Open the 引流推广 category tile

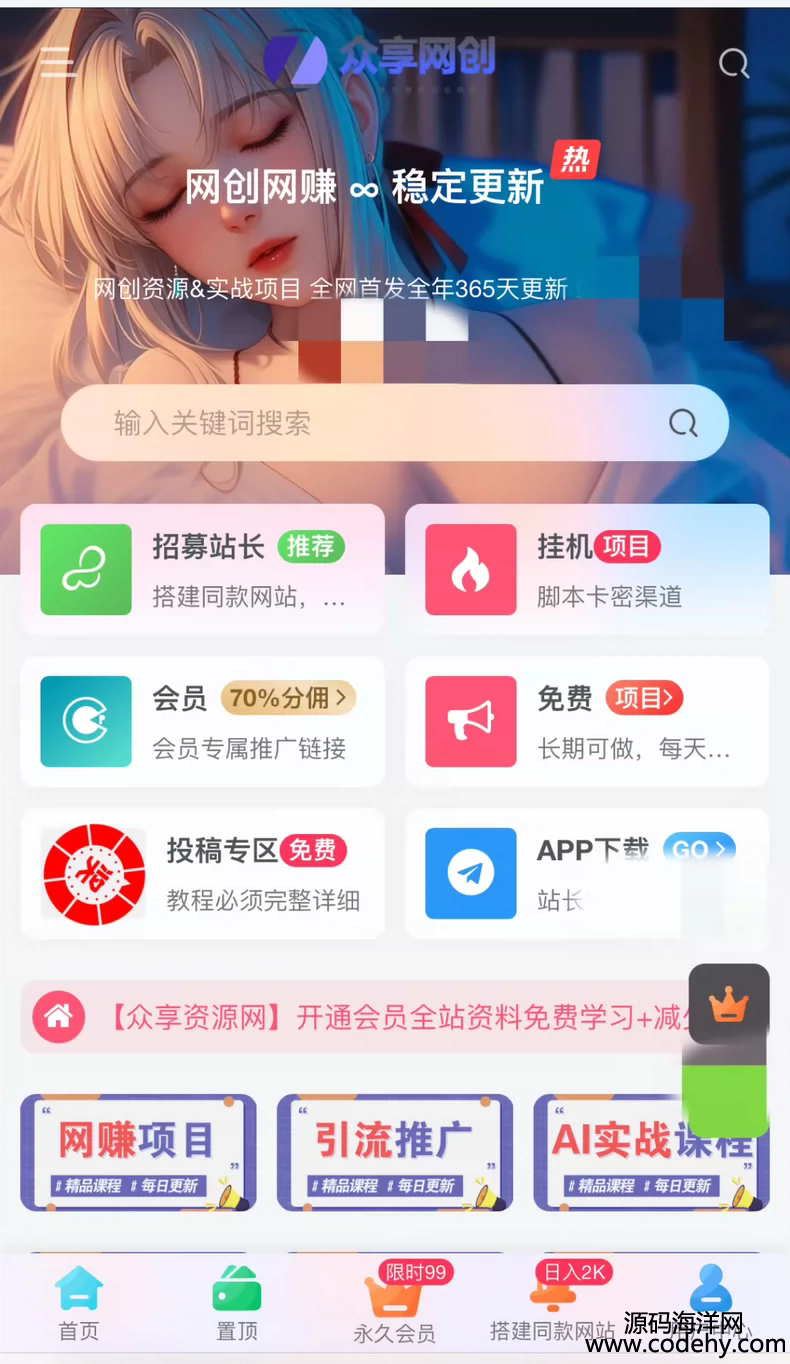[x=394, y=1152]
